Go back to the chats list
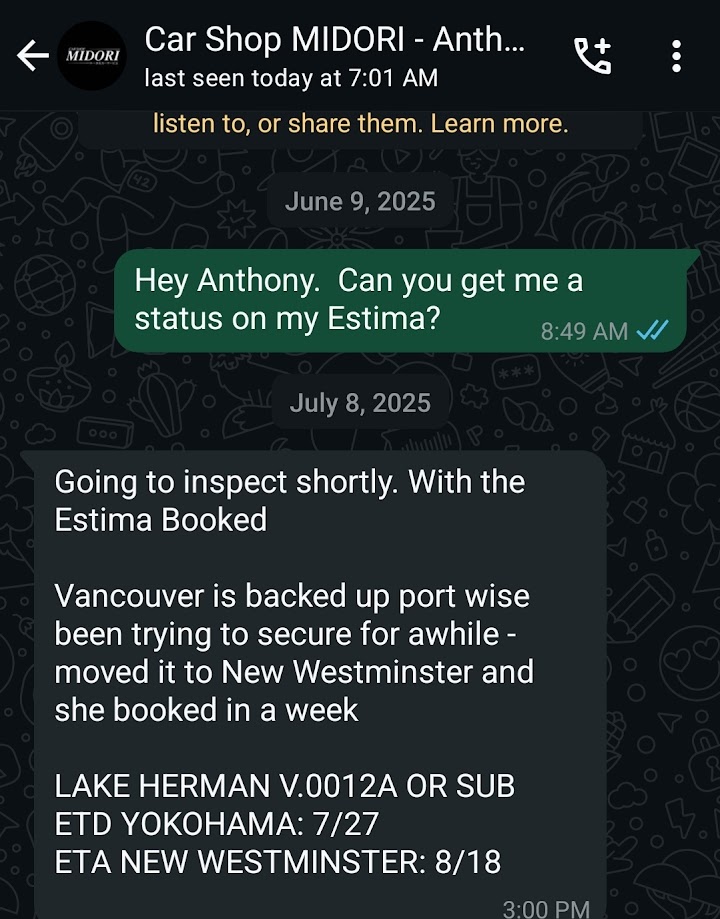Screen dimensions: 720x919 tap(33, 56)
